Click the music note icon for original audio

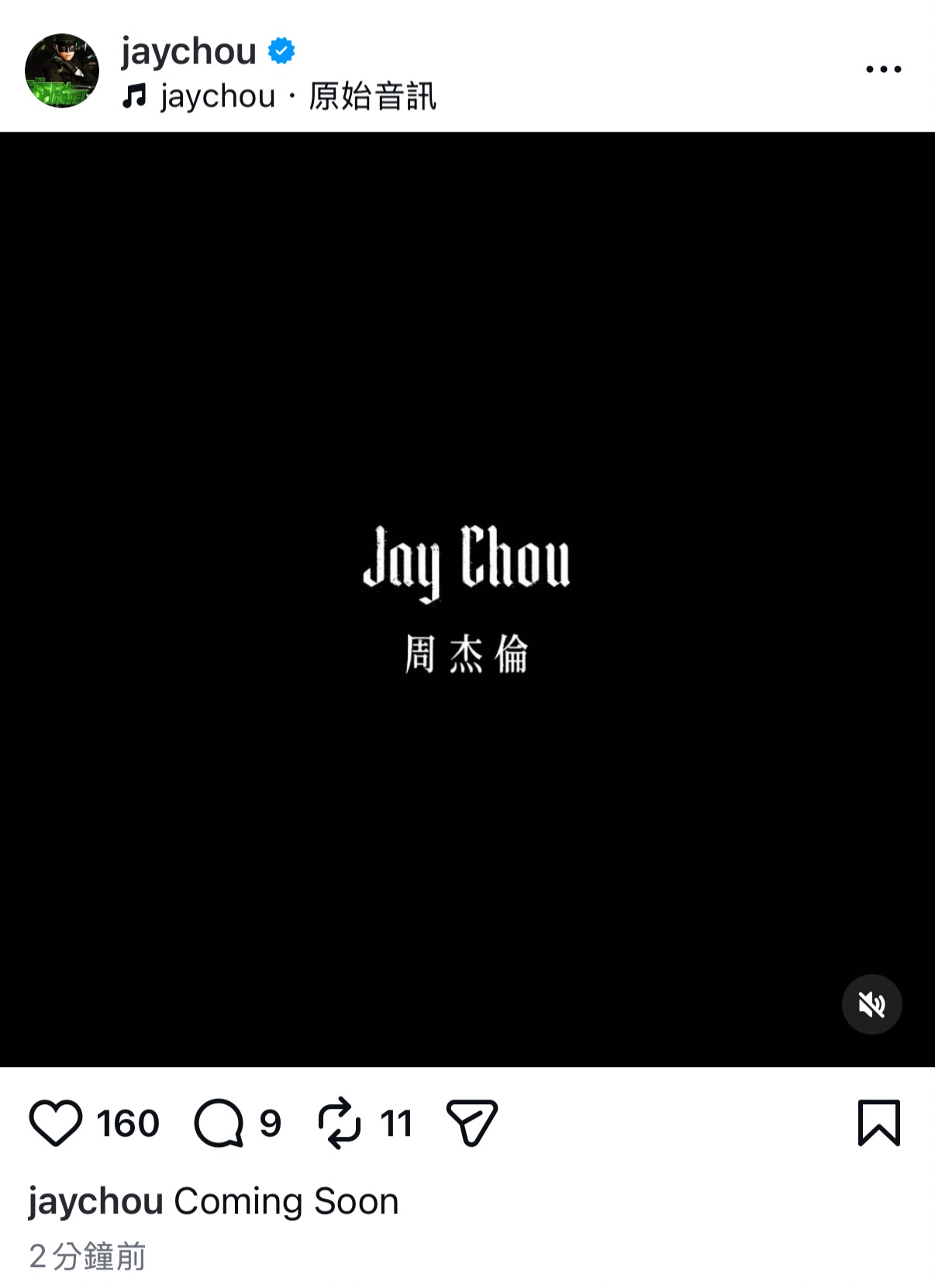[x=133, y=95]
